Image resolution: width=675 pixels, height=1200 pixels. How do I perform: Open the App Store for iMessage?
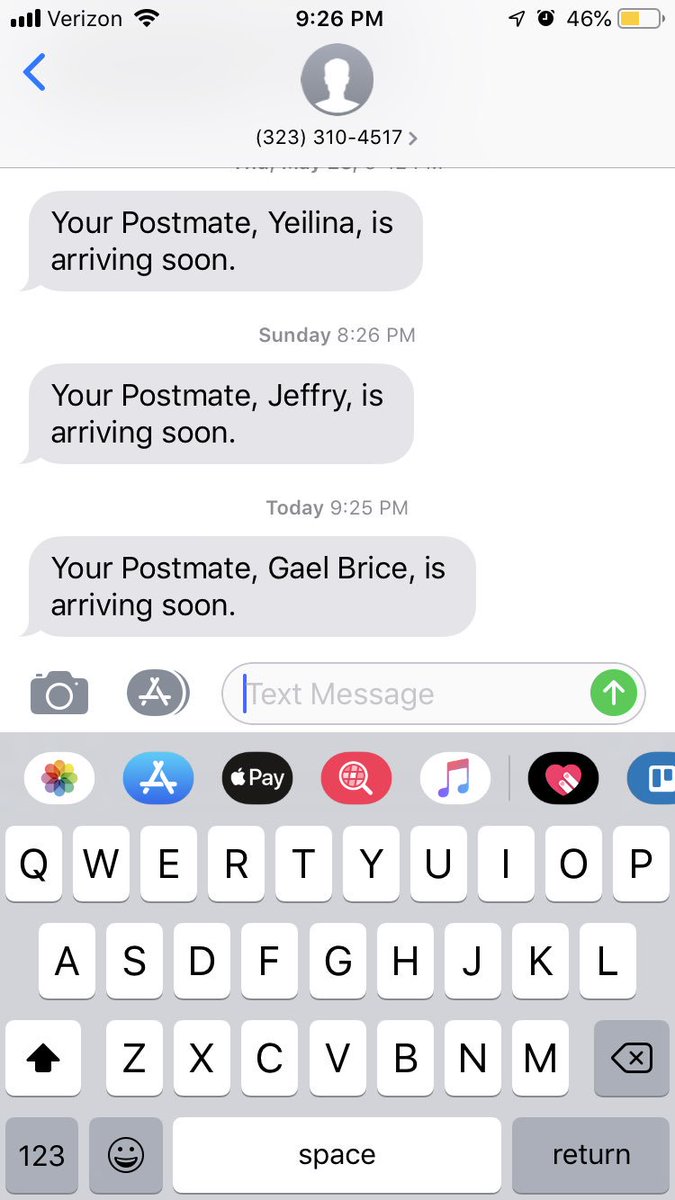(158, 778)
